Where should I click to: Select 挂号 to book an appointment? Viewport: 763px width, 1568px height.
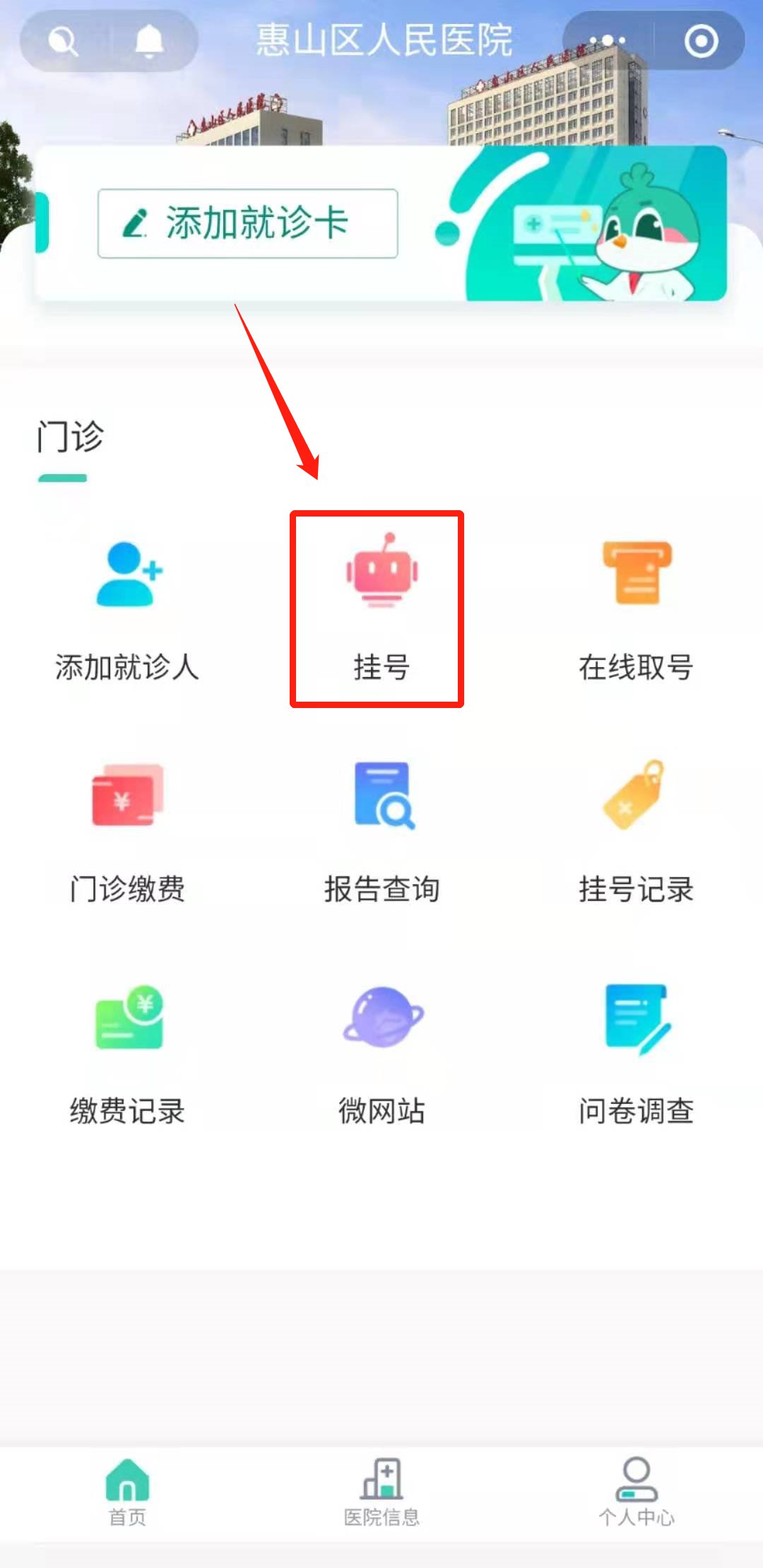click(x=380, y=608)
